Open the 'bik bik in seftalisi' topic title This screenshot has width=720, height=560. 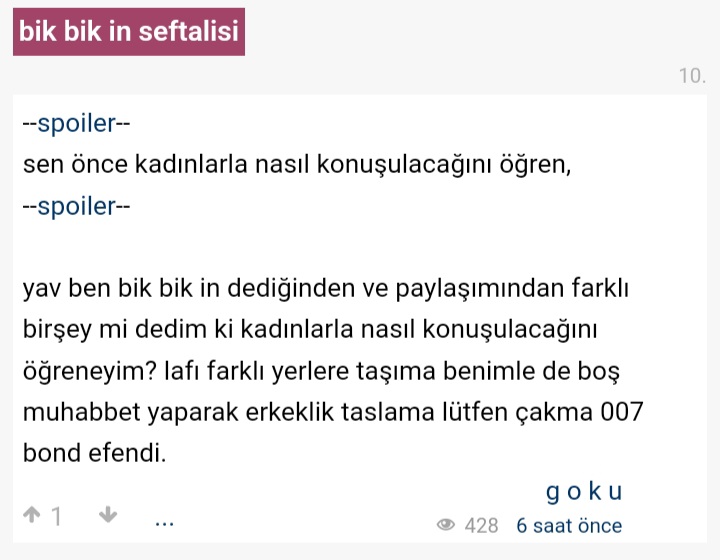128,34
